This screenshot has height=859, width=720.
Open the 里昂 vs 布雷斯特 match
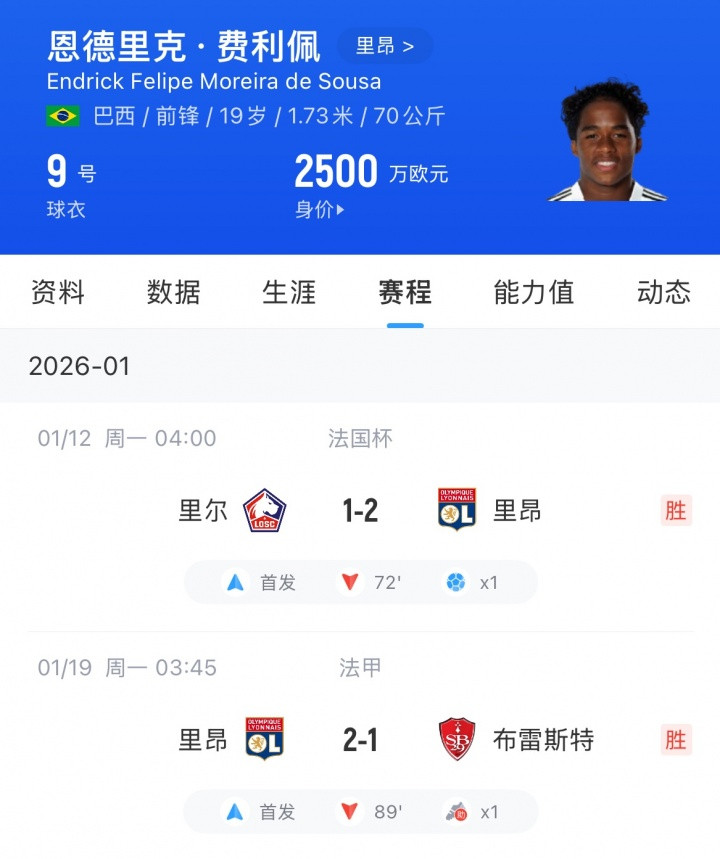[x=360, y=740]
